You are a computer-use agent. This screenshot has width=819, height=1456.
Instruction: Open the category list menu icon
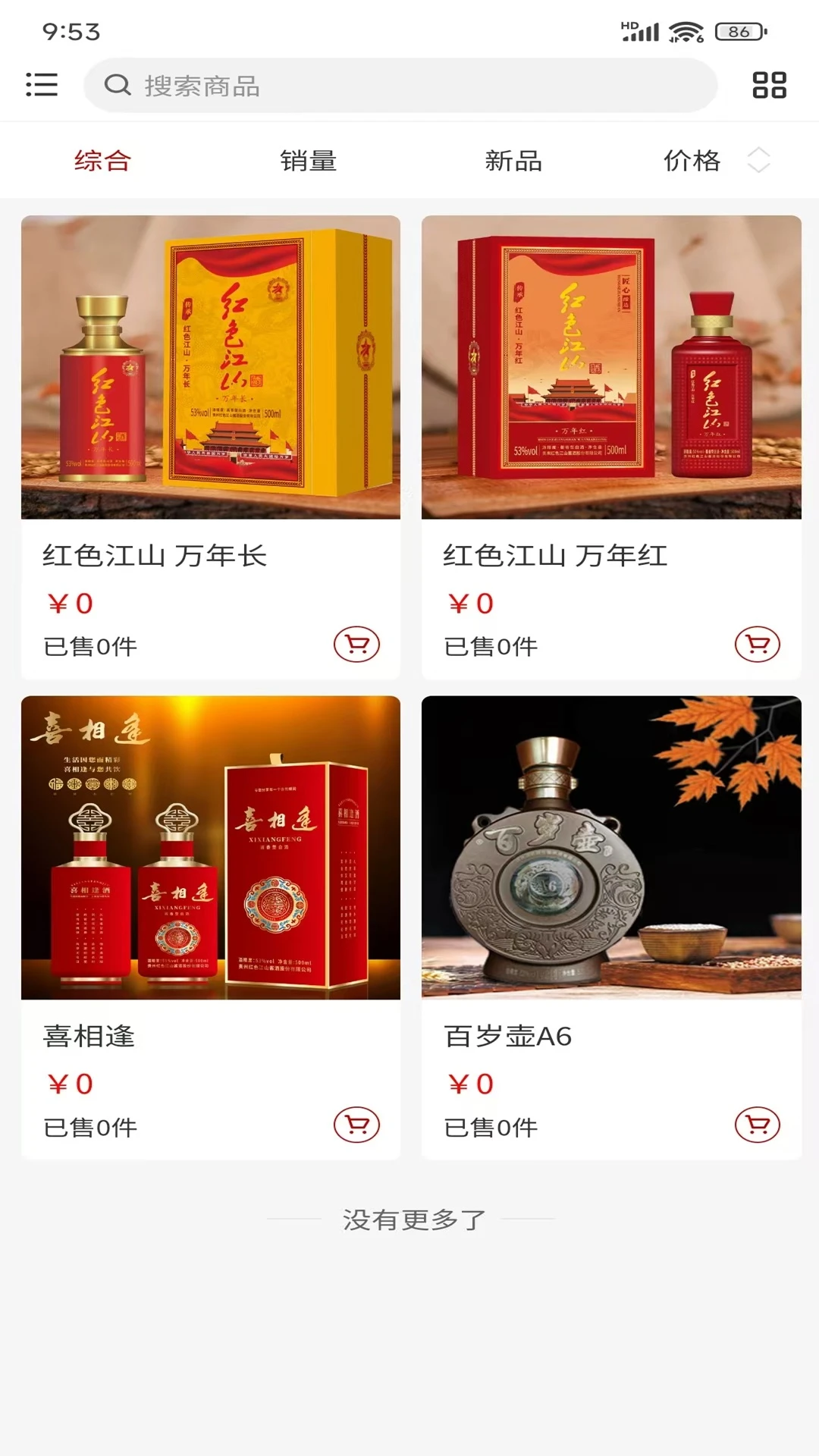[42, 85]
